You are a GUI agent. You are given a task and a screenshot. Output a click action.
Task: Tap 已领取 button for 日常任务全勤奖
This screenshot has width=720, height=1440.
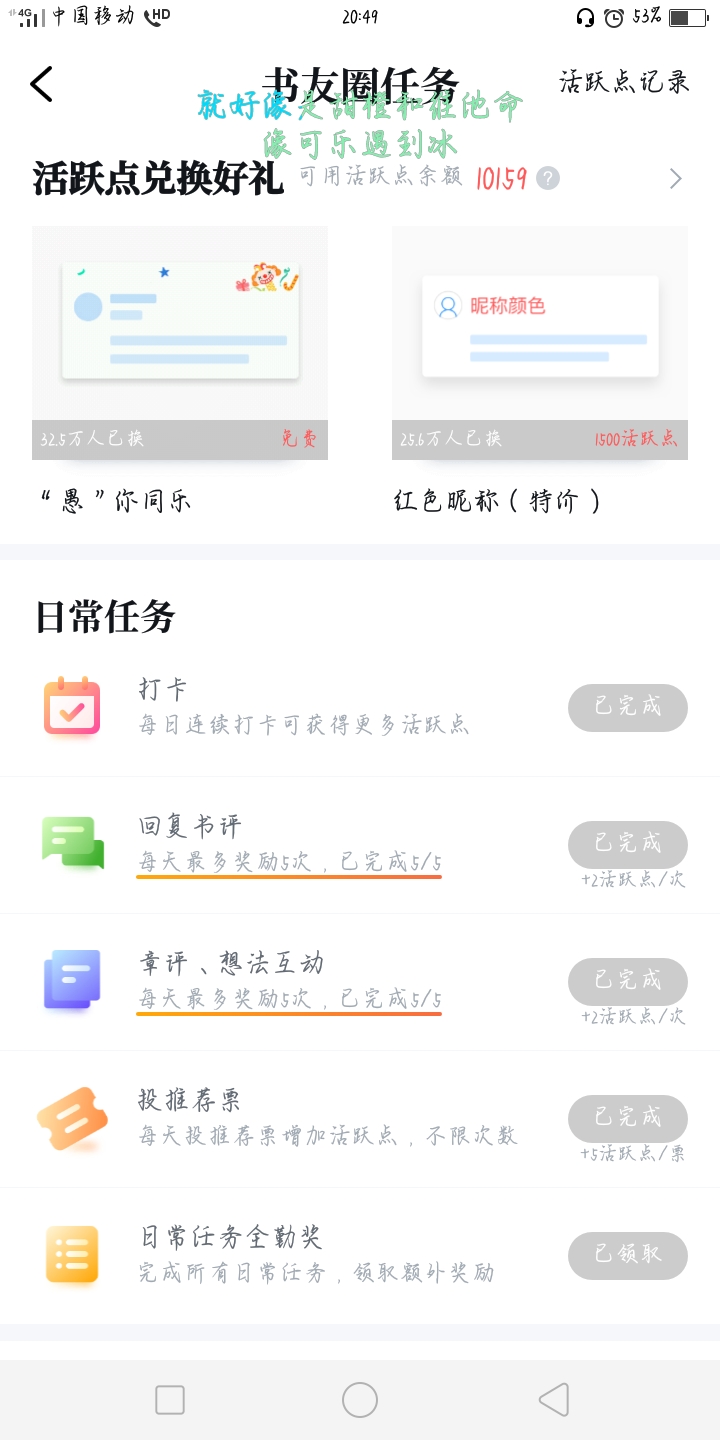pos(628,1255)
